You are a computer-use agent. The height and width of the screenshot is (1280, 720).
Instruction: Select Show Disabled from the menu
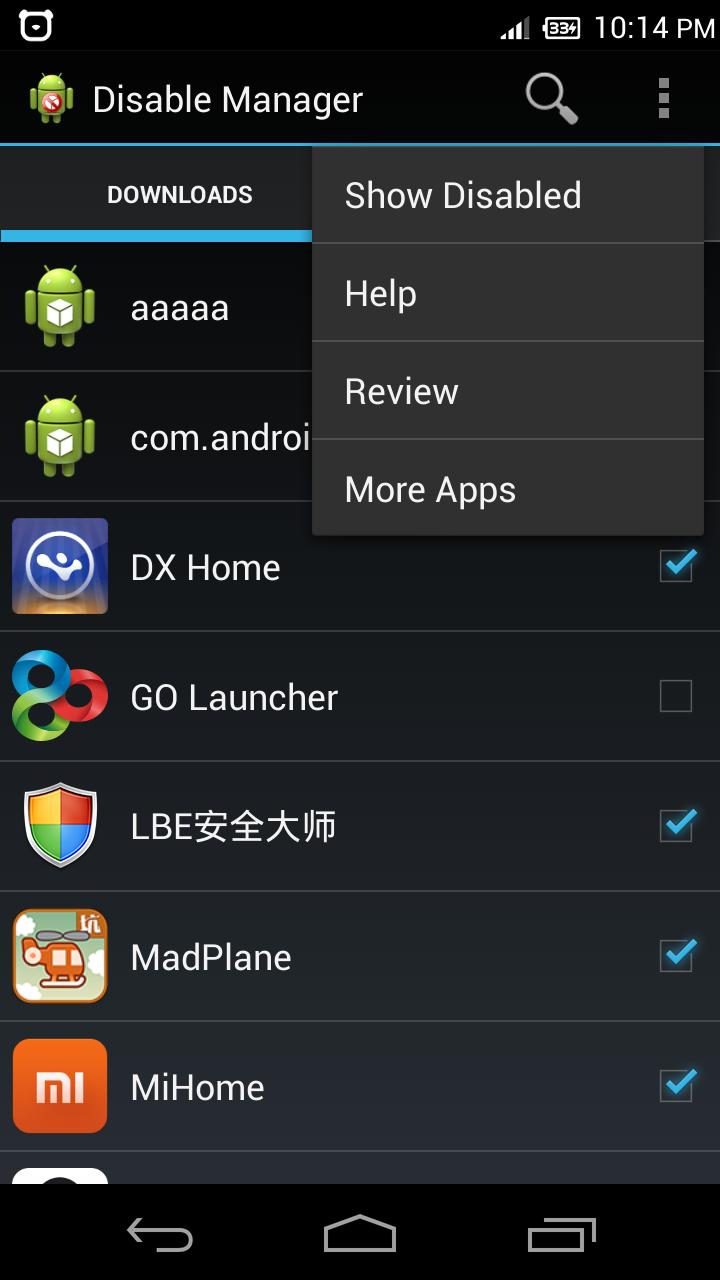462,195
